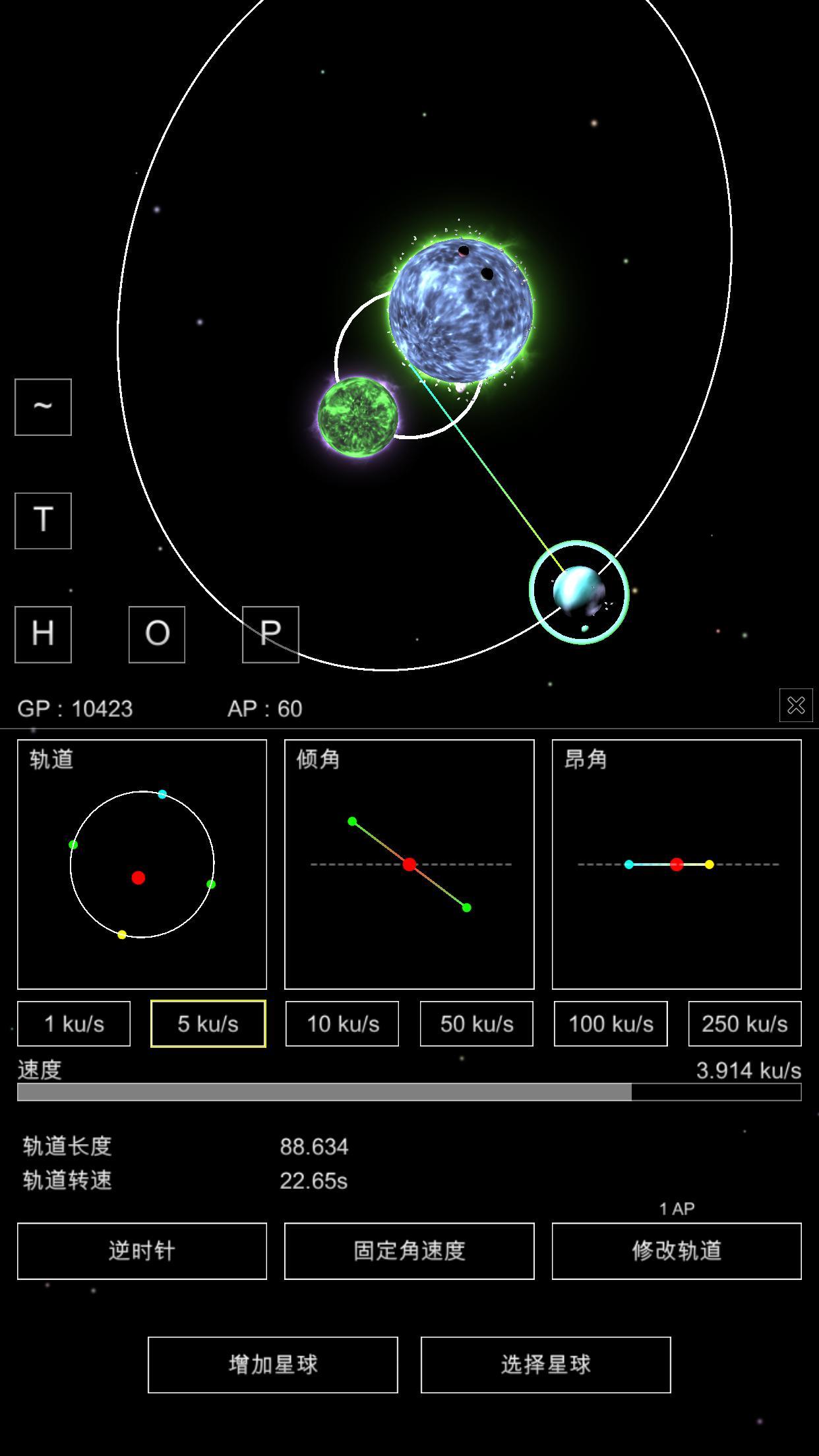Tap the T button
Image resolution: width=819 pixels, height=1456 pixels.
(43, 520)
